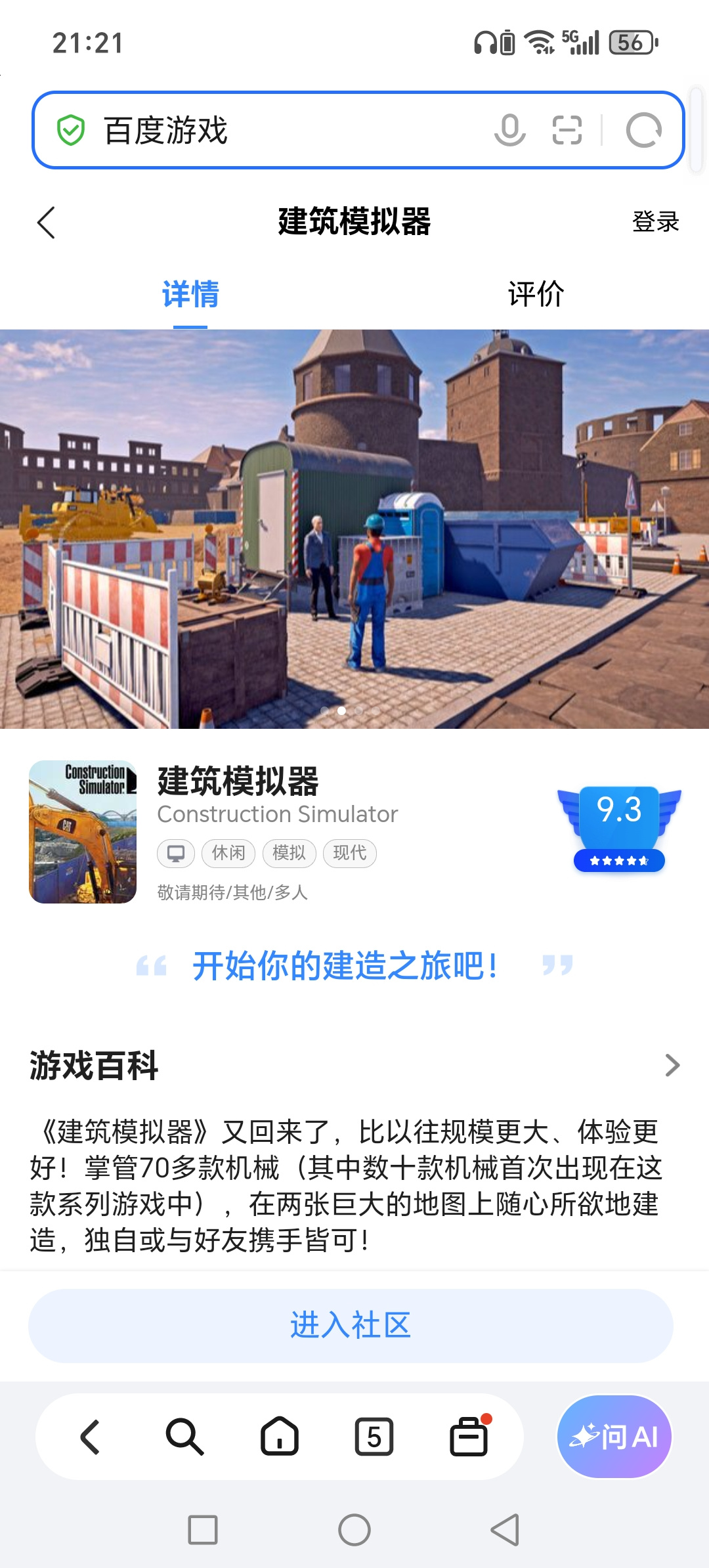The height and width of the screenshot is (1568, 709).
Task: Switch to the 评价 tab
Action: (536, 294)
